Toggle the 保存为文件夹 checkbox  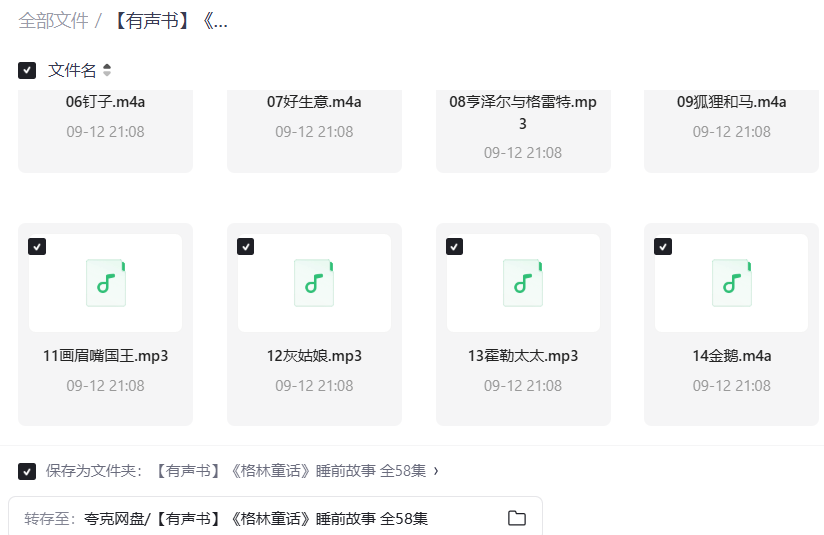coord(27,471)
